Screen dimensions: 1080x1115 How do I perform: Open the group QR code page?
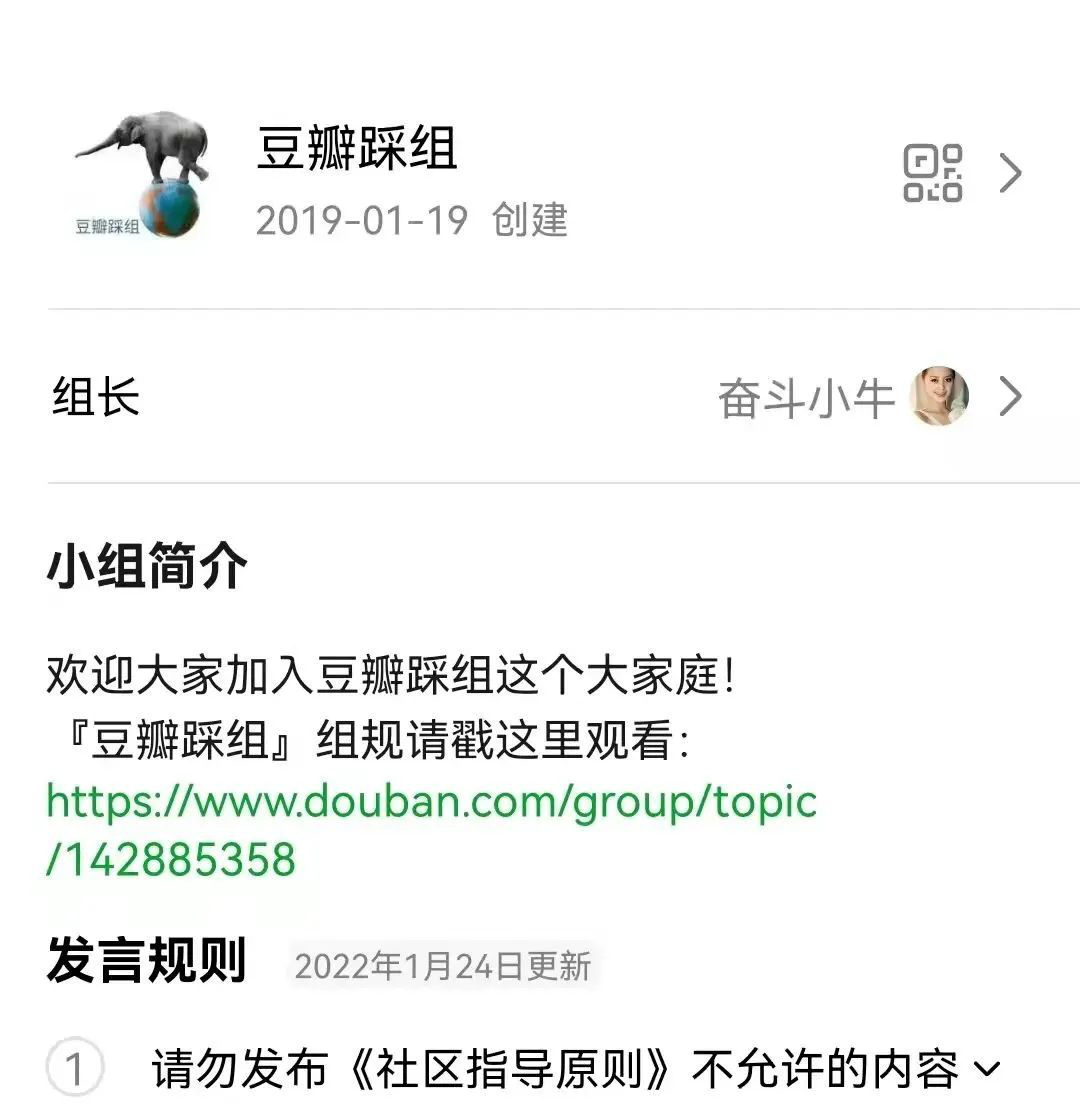pos(933,174)
